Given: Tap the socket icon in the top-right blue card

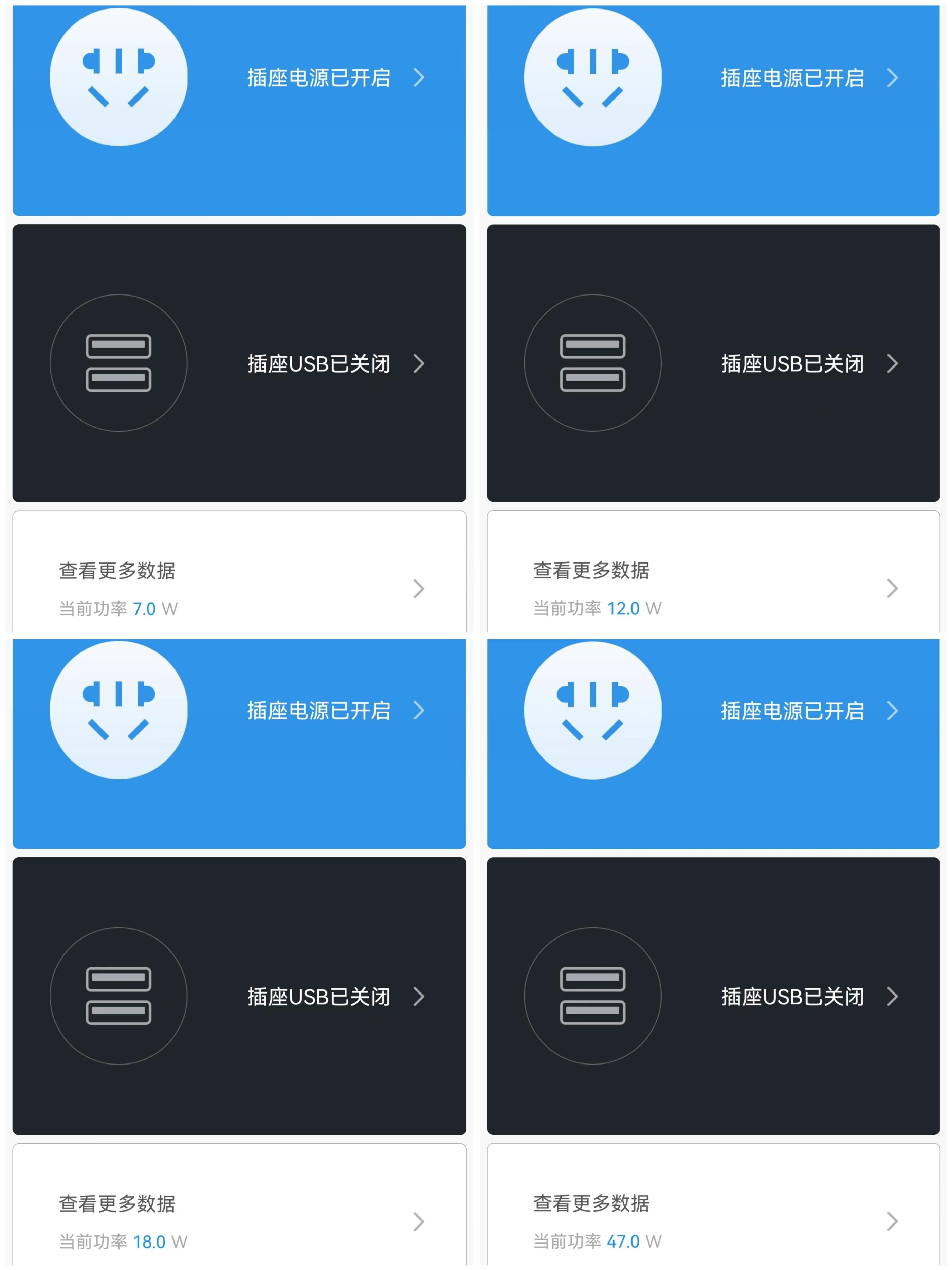Looking at the screenshot, I should tap(593, 77).
